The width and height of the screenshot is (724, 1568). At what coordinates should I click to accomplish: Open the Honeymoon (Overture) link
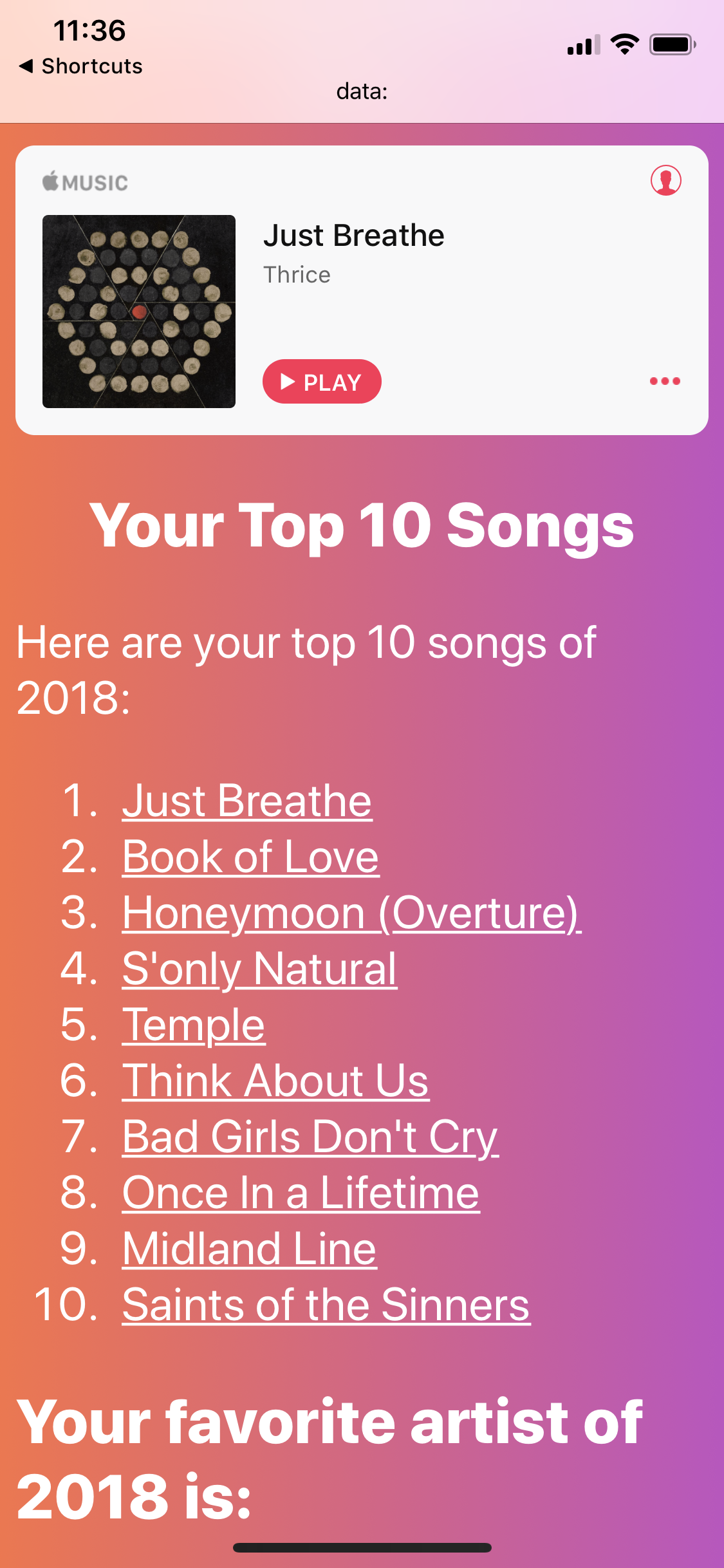click(x=351, y=913)
